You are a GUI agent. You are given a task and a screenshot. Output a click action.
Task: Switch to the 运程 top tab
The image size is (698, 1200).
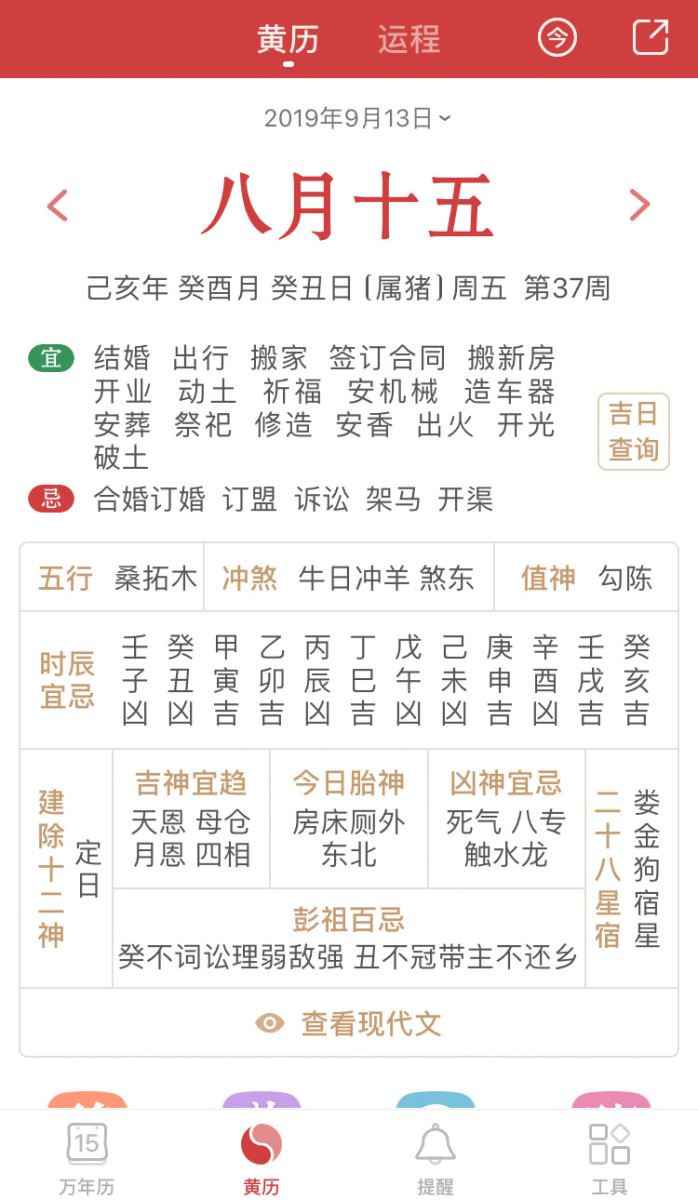[408, 39]
